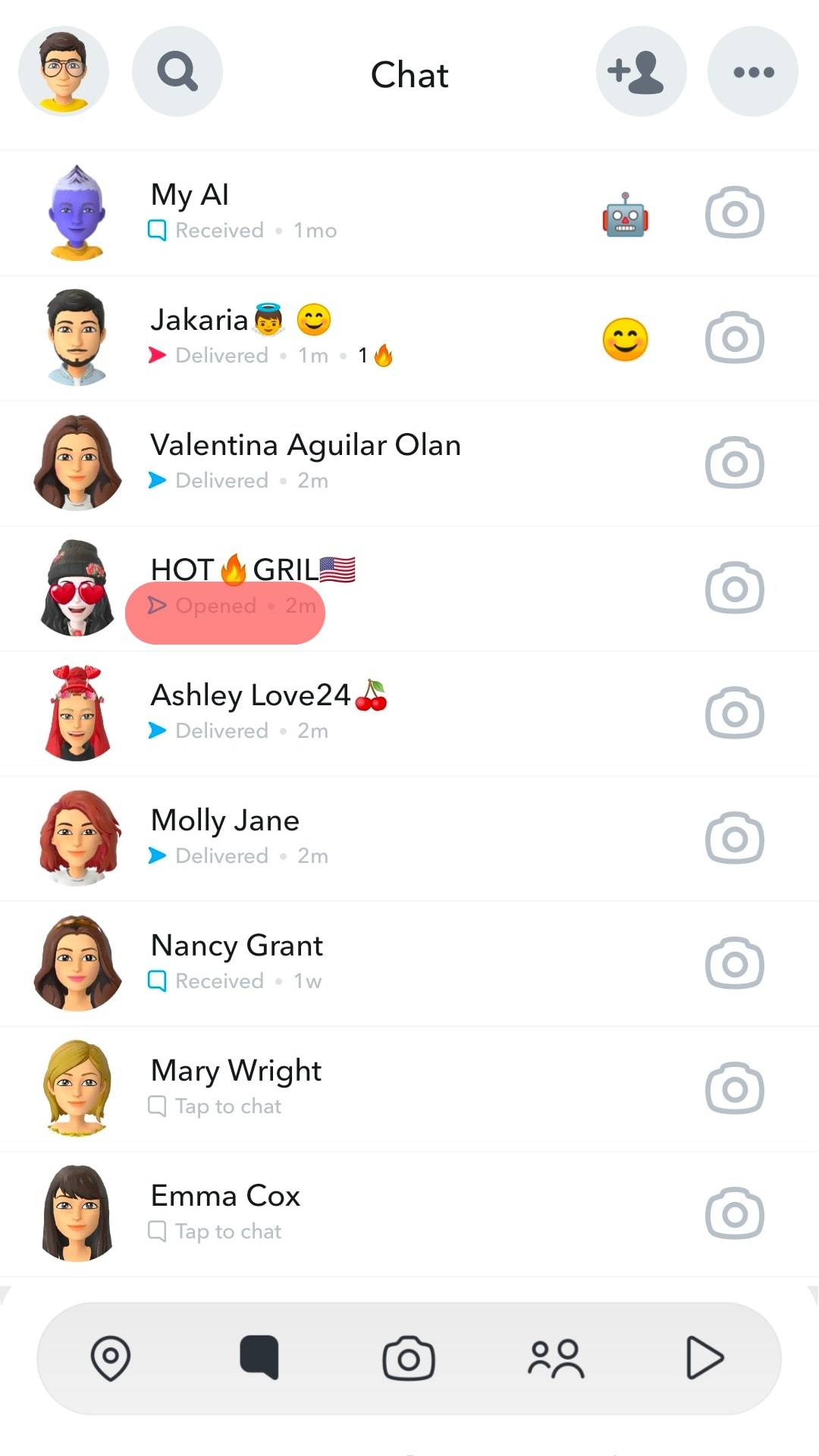Open the search icon
The image size is (819, 1456).
point(177,72)
